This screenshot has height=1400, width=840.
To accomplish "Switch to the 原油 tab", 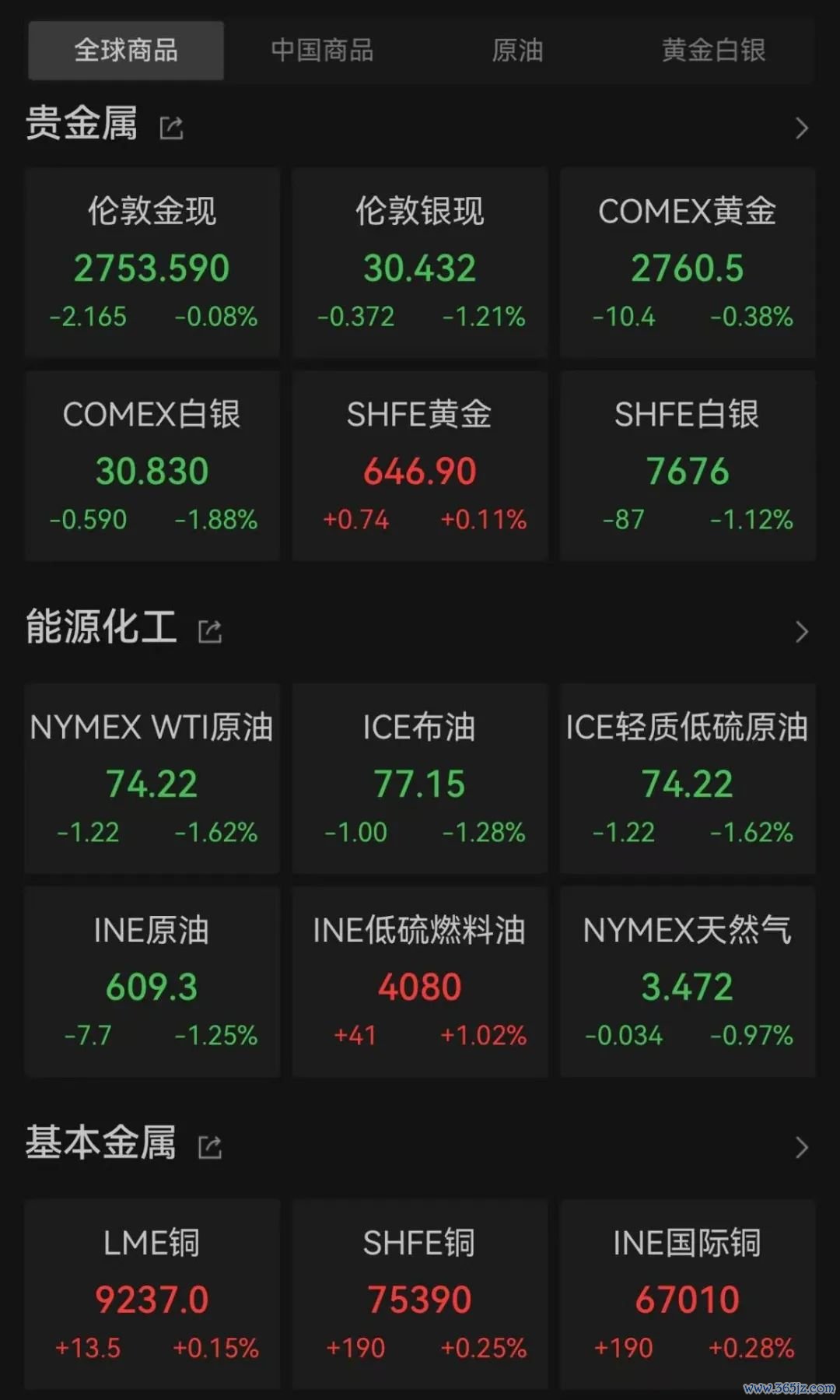I will [x=517, y=51].
